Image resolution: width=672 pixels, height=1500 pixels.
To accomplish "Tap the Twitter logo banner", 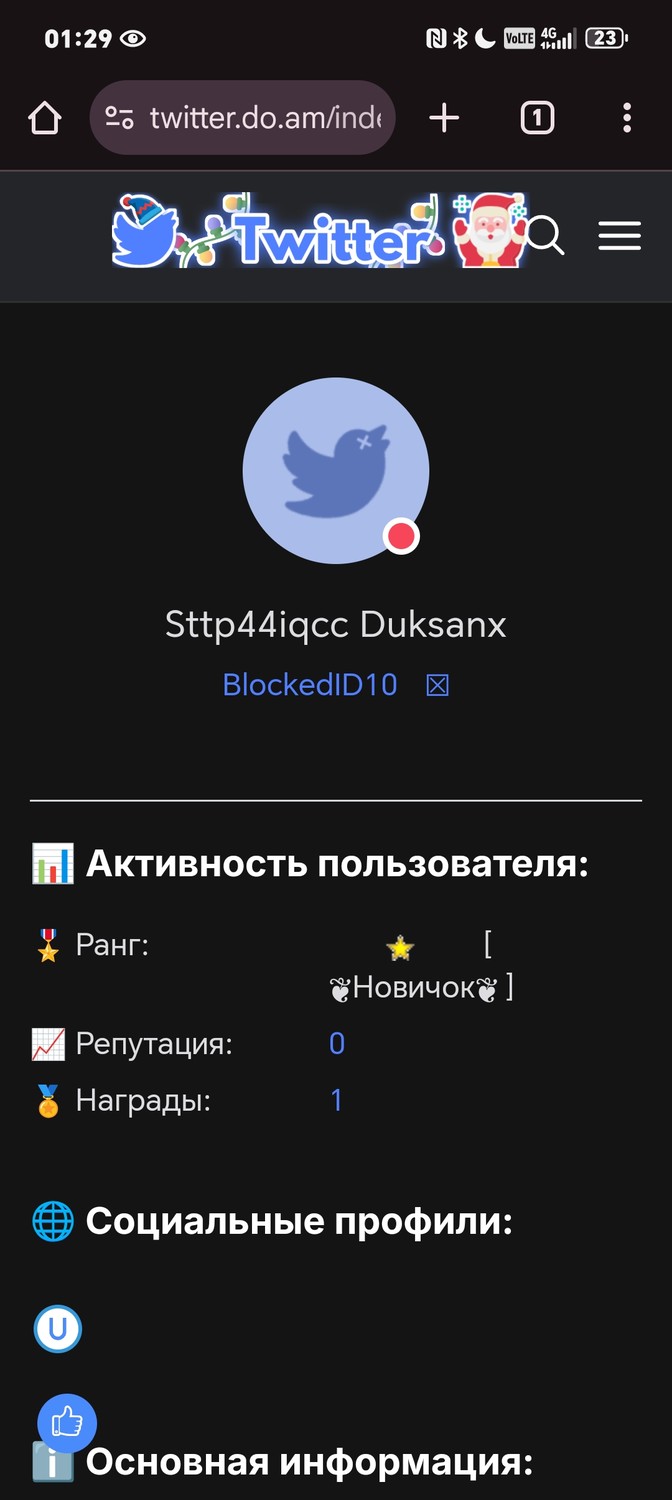I will coord(319,232).
